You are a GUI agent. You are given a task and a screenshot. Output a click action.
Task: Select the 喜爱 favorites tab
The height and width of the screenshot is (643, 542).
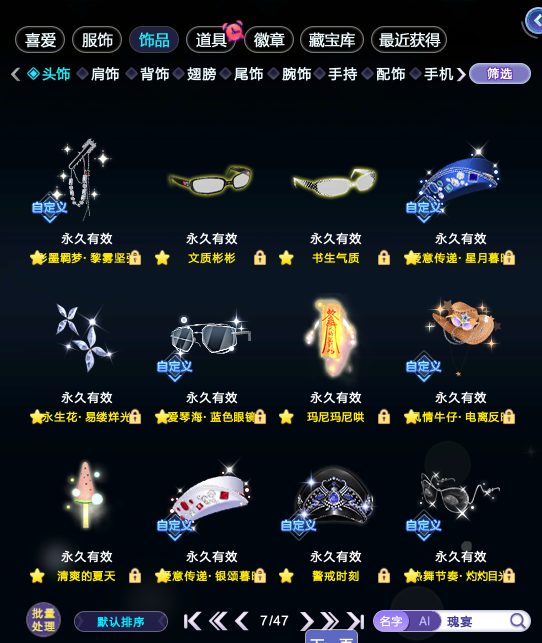tap(40, 40)
